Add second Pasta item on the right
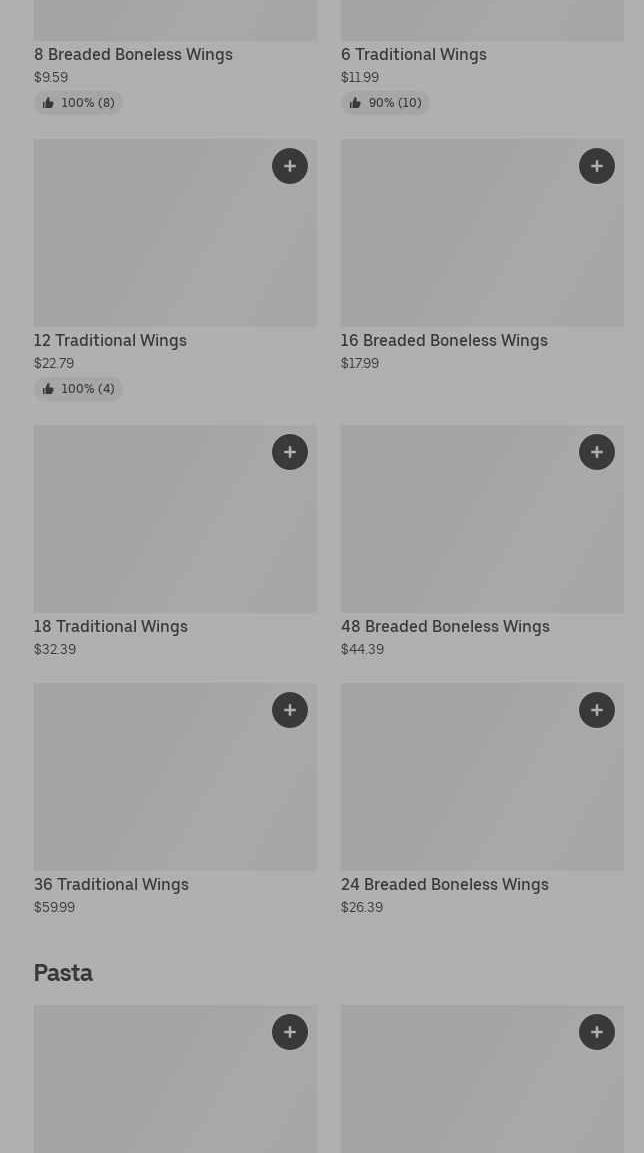This screenshot has width=644, height=1153. 597,1032
